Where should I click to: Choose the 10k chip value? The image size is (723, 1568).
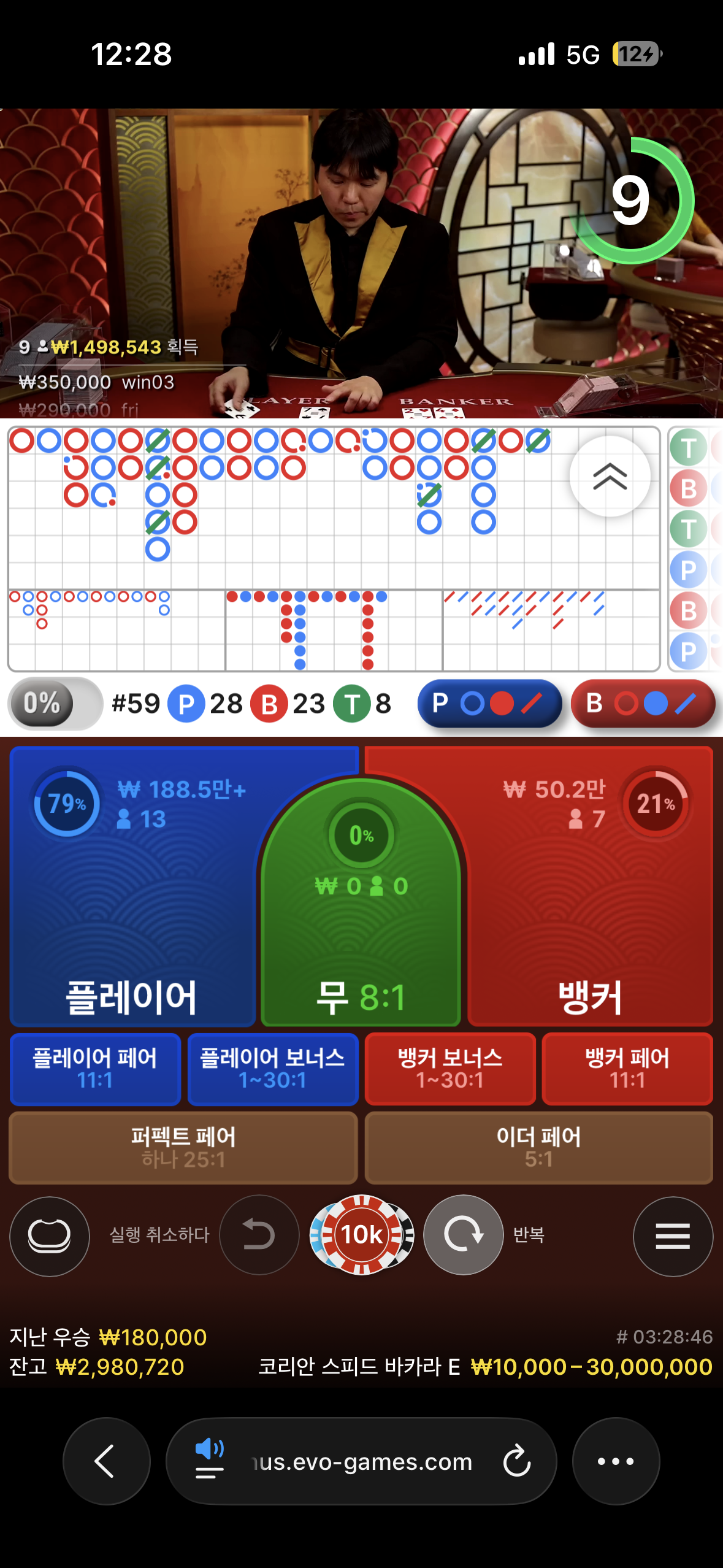(x=361, y=1234)
